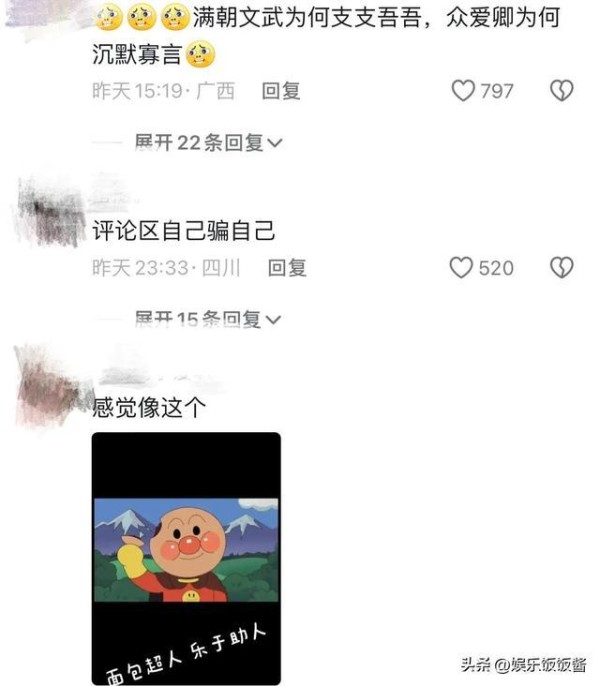
Task: Dislike the 满朝文武 comment from 广西
Action: 562,91
